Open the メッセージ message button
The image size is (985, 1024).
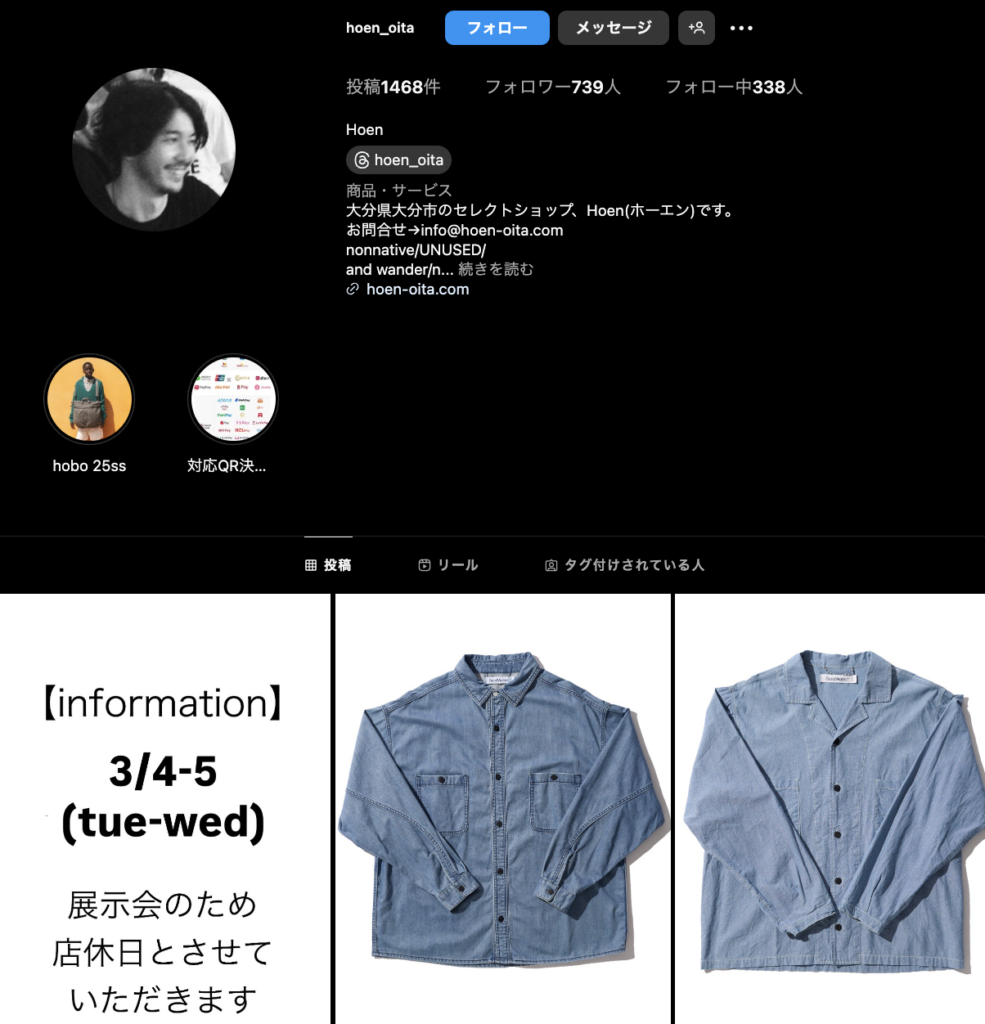pyautogui.click(x=613, y=28)
